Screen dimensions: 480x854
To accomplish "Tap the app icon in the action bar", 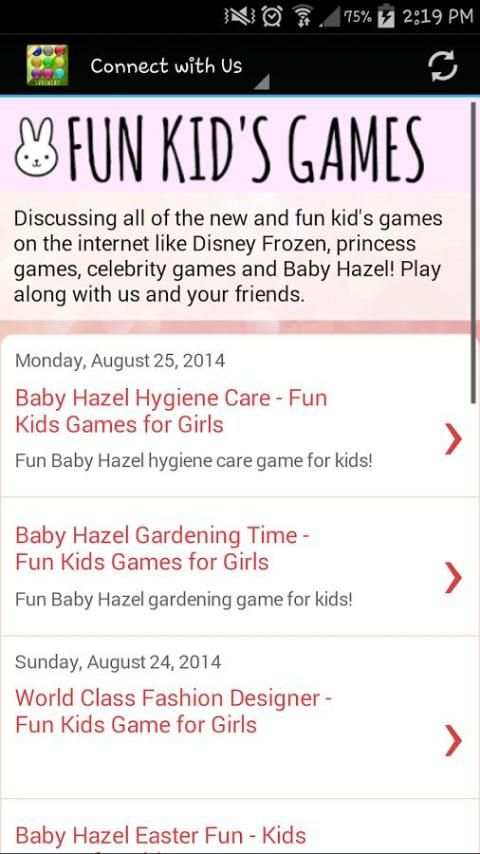I will point(47,66).
